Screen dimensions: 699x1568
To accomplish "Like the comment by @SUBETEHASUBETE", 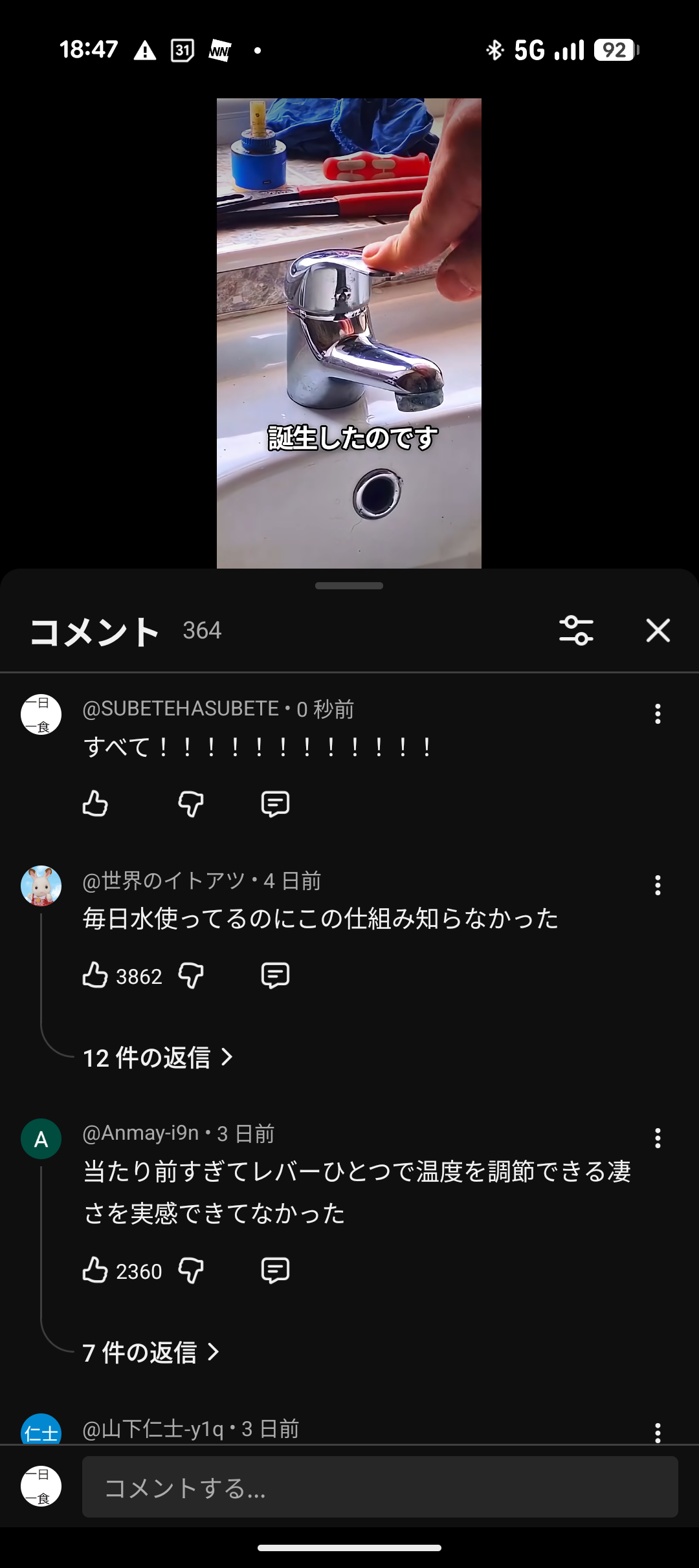I will pos(95,804).
